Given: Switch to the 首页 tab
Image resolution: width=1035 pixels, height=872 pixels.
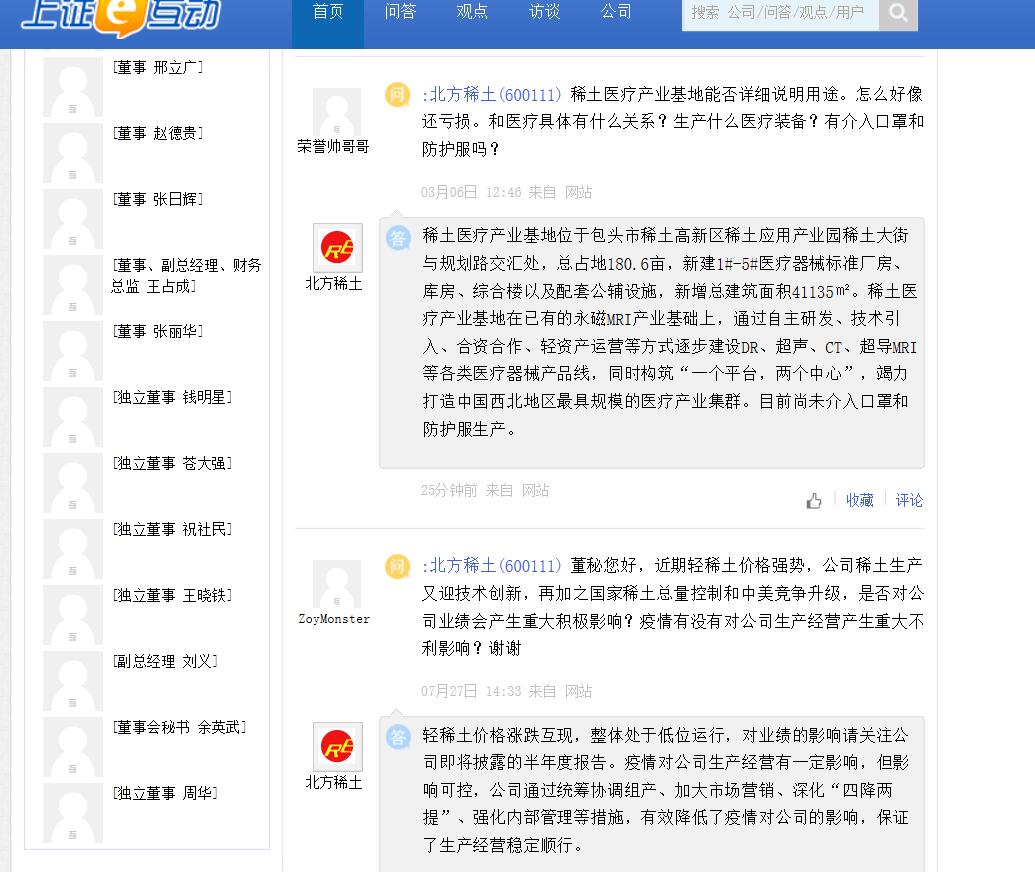Looking at the screenshot, I should (328, 13).
